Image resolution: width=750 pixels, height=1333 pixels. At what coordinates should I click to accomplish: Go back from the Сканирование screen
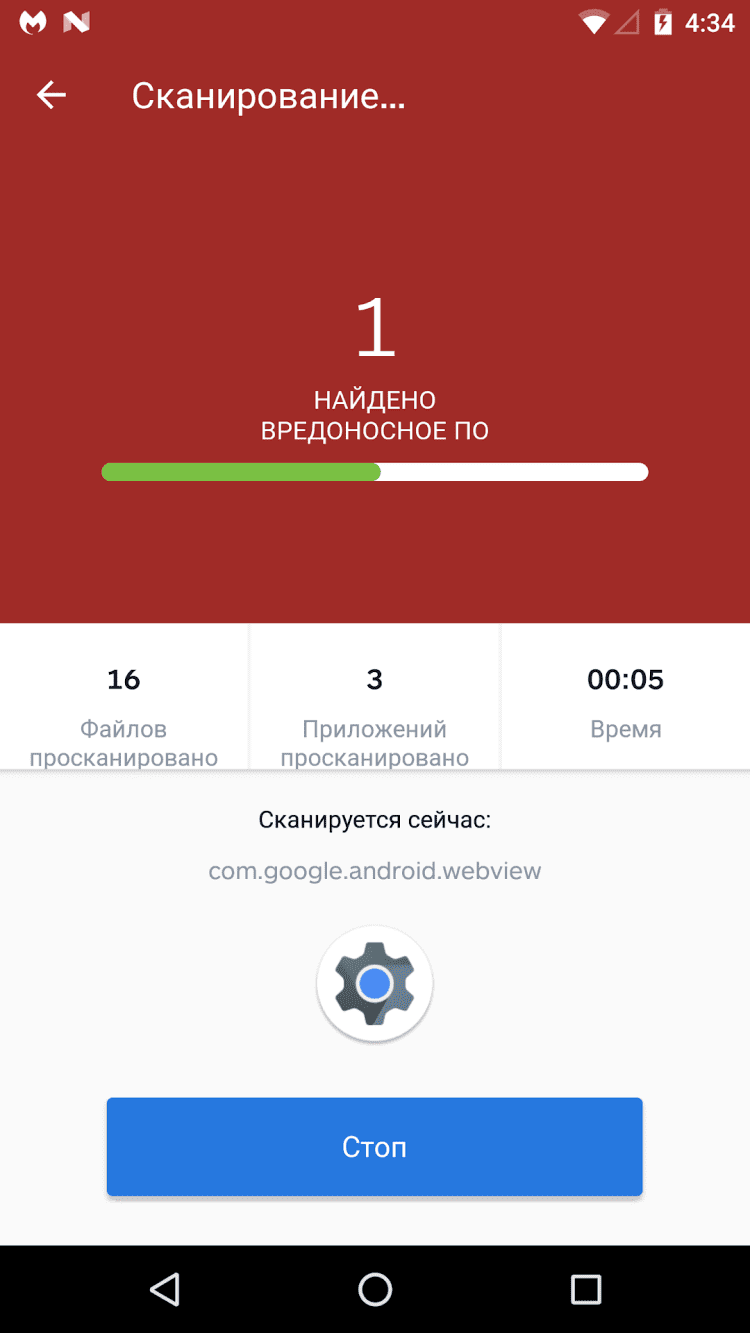(51, 96)
